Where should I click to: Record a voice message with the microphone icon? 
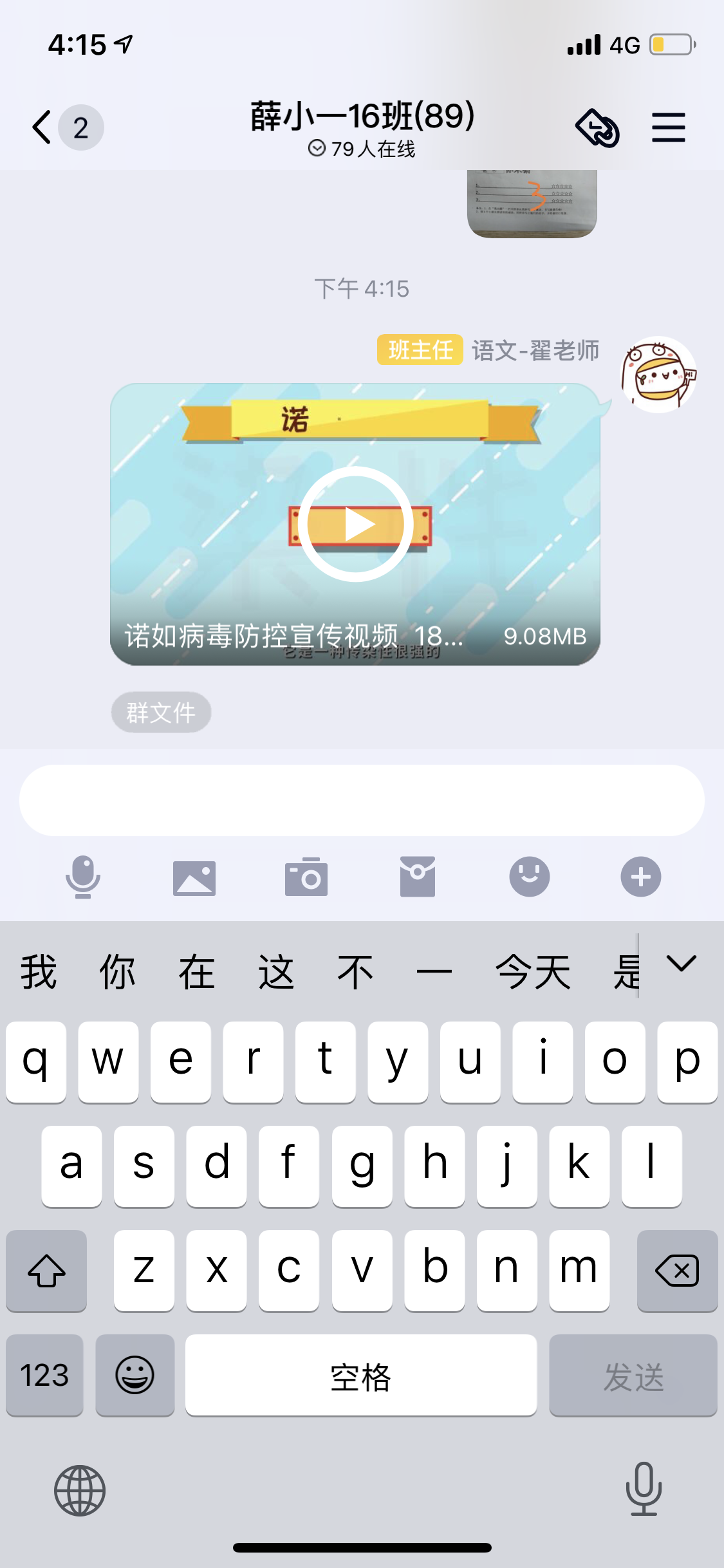click(83, 877)
